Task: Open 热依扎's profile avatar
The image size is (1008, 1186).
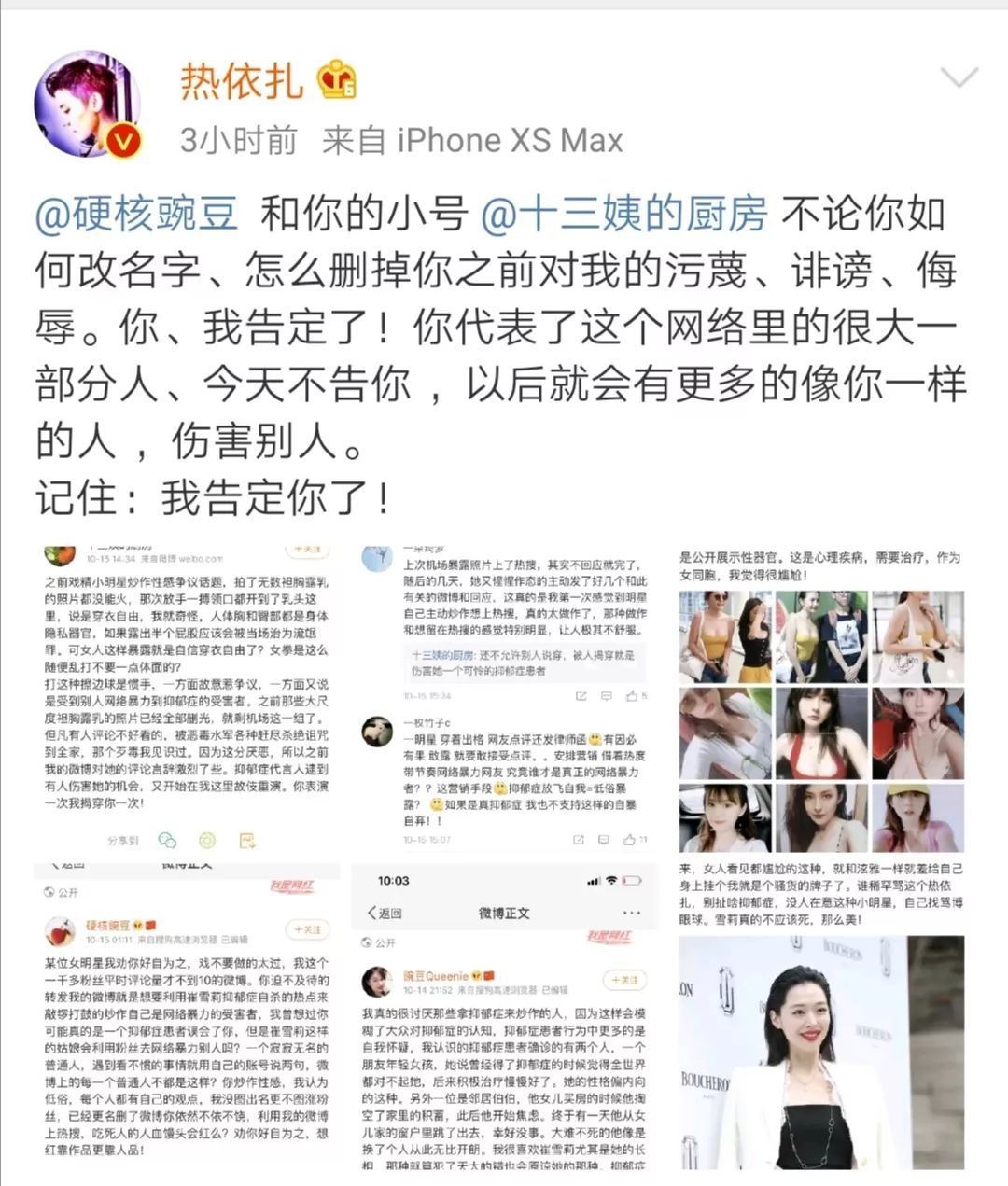Action: (x=88, y=105)
